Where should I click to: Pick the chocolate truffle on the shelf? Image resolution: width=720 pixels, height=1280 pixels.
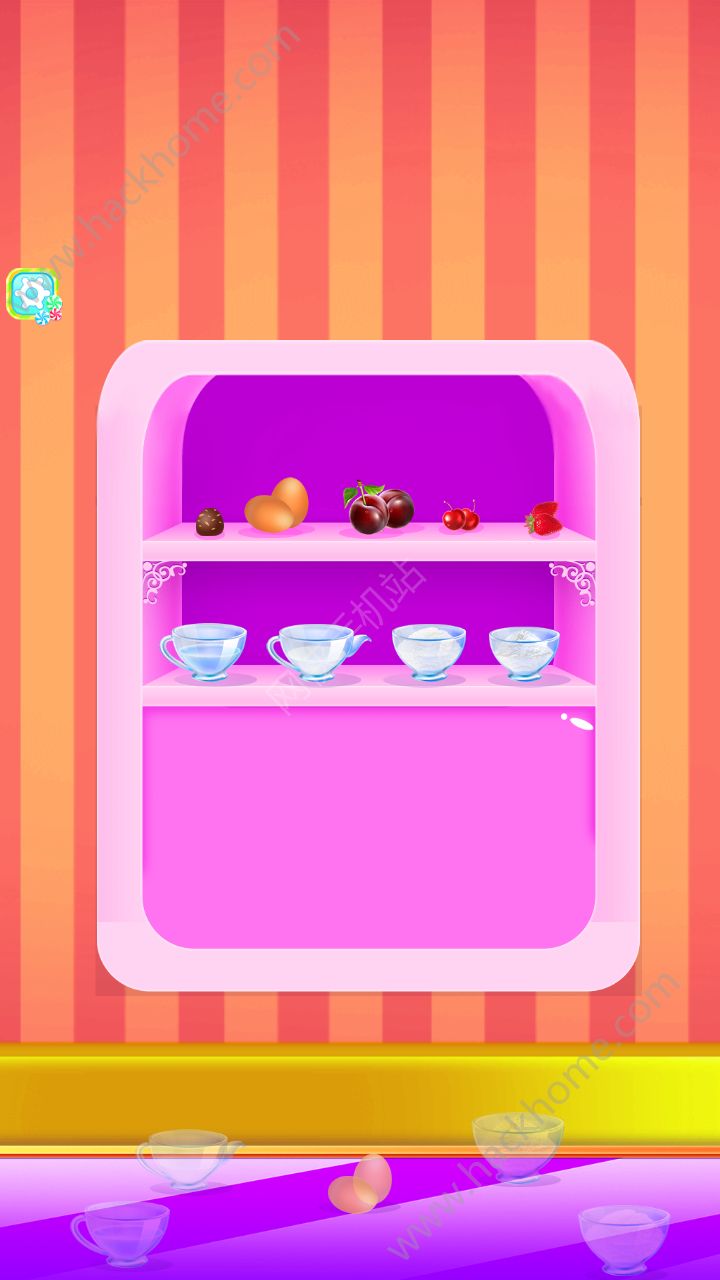pyautogui.click(x=209, y=522)
